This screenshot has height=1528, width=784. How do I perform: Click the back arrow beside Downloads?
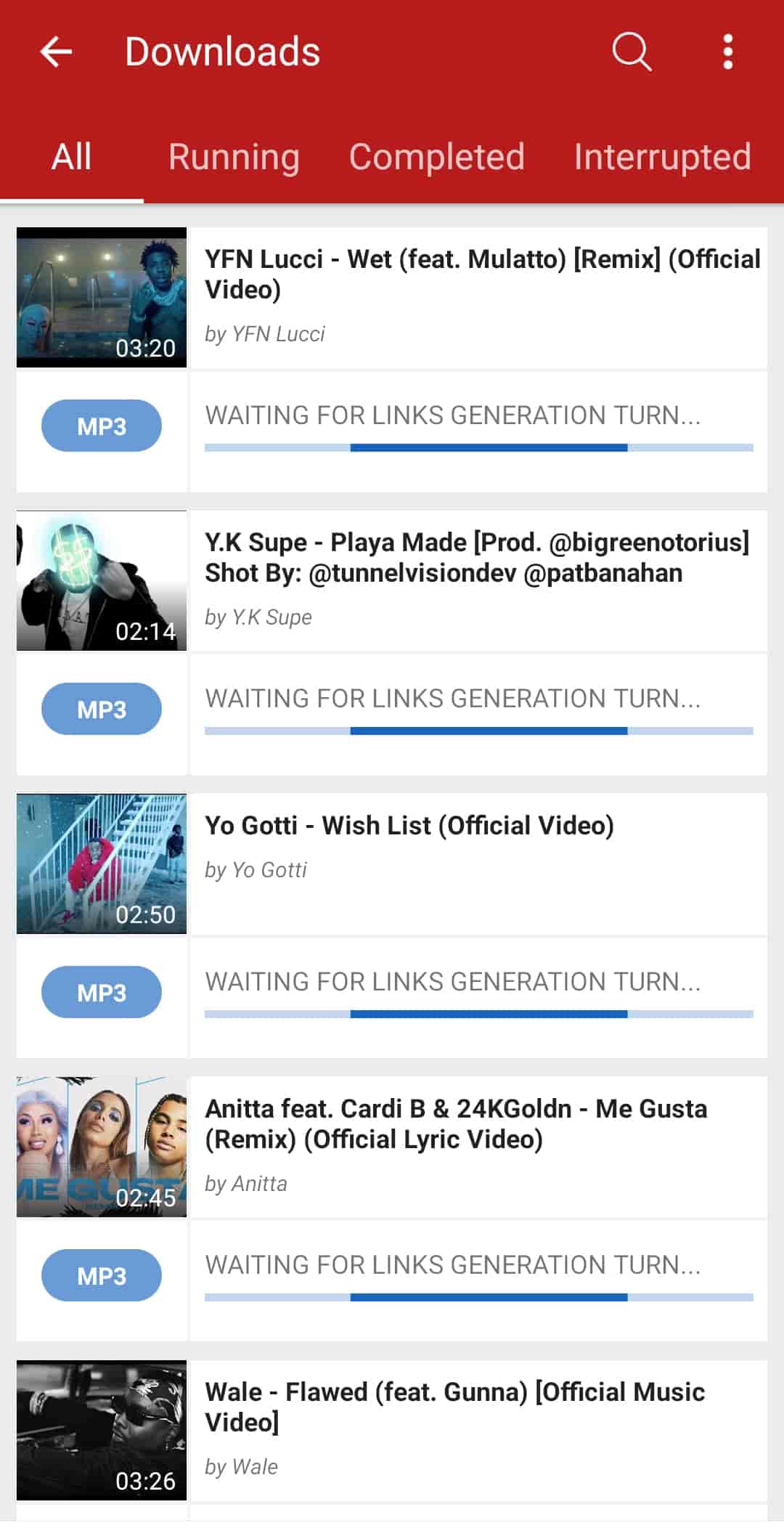(x=55, y=52)
